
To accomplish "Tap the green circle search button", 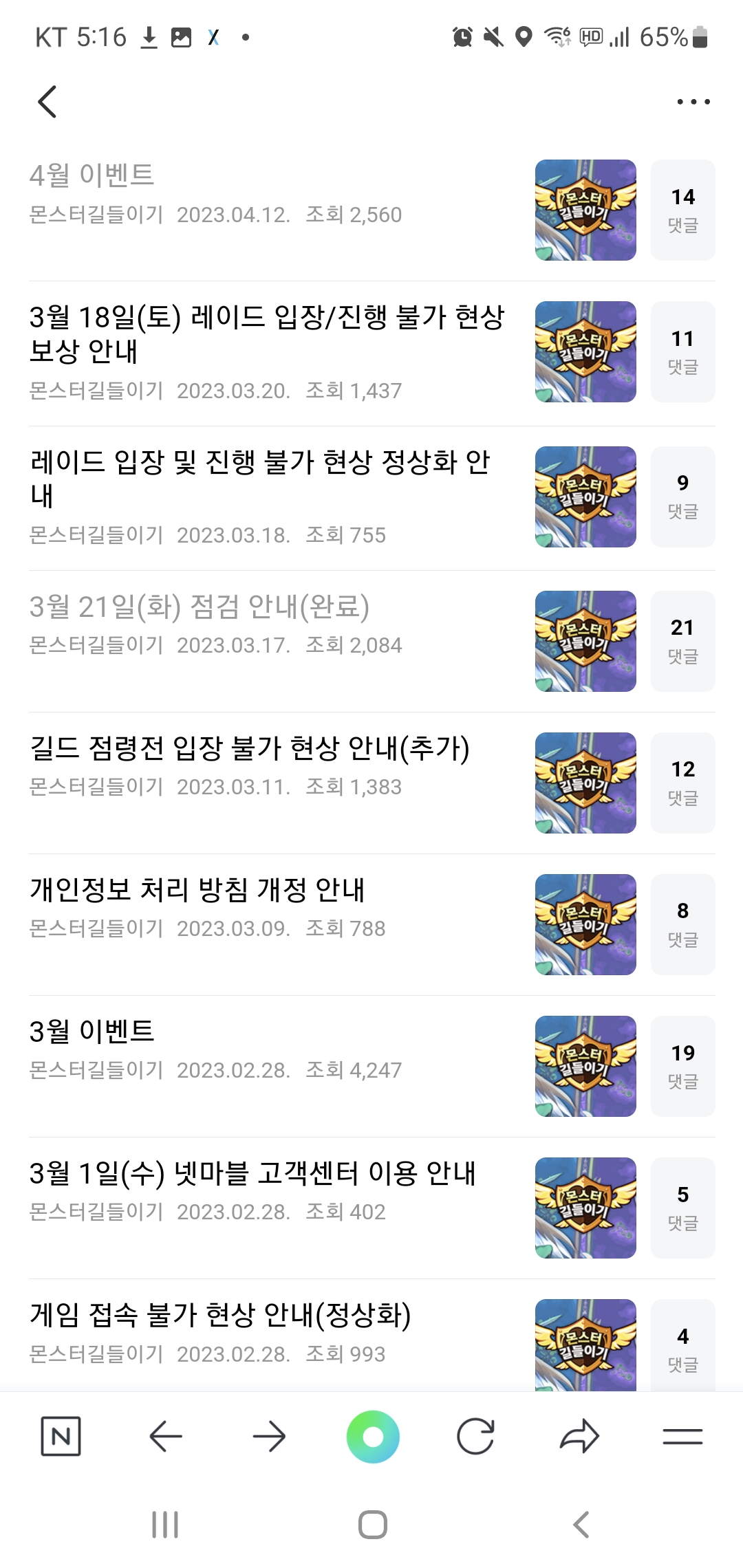I will pos(373,1436).
